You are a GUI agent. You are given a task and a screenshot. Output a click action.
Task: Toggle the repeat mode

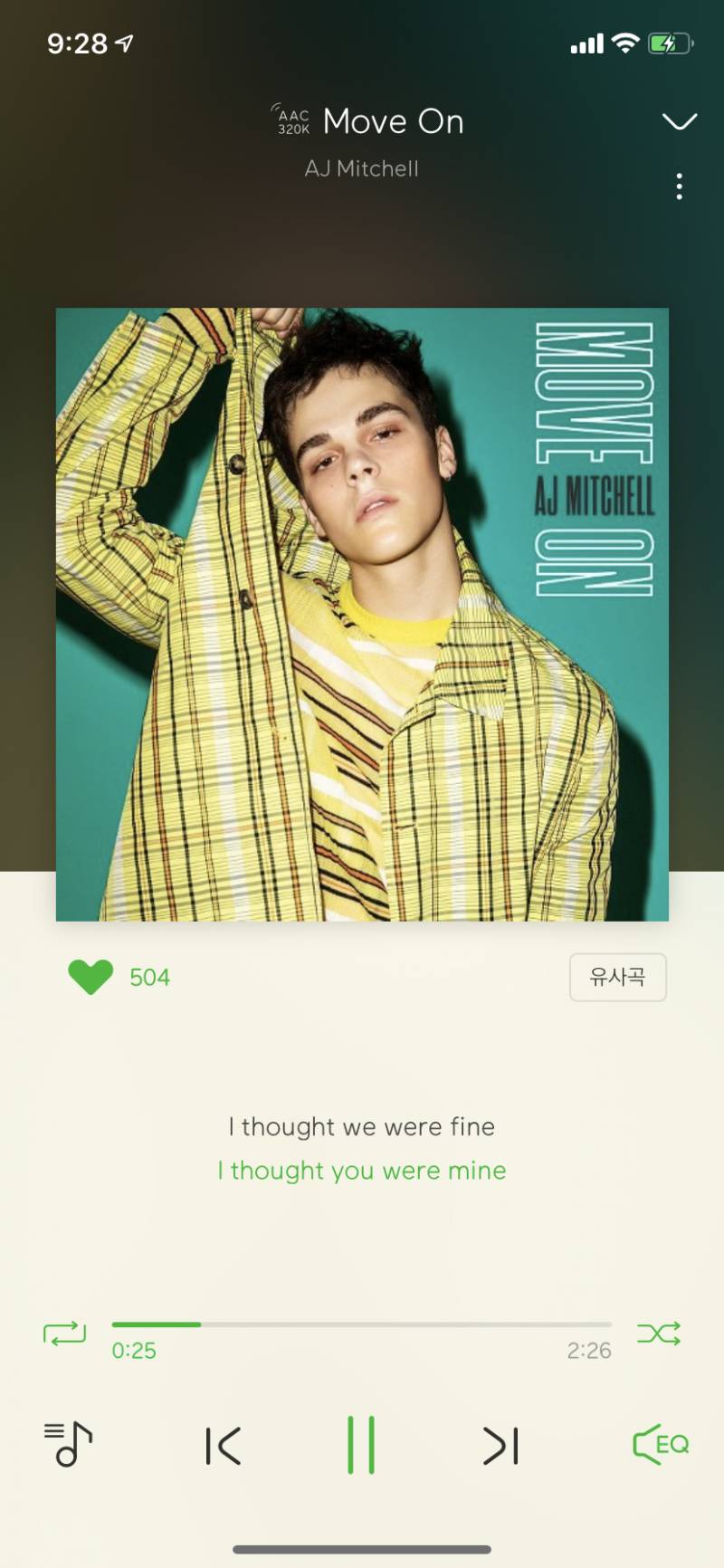[x=64, y=1333]
